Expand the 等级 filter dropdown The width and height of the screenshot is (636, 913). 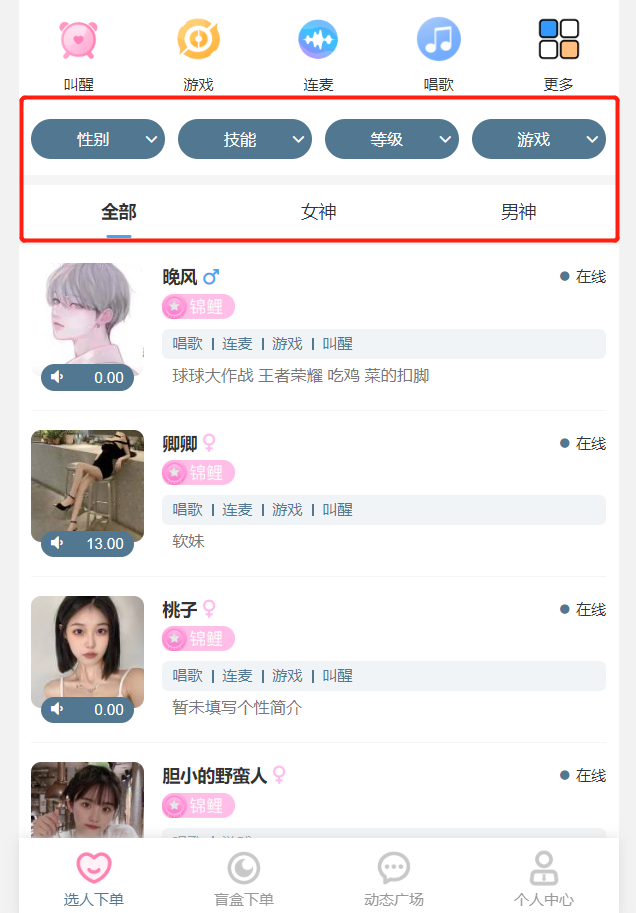(x=392, y=140)
